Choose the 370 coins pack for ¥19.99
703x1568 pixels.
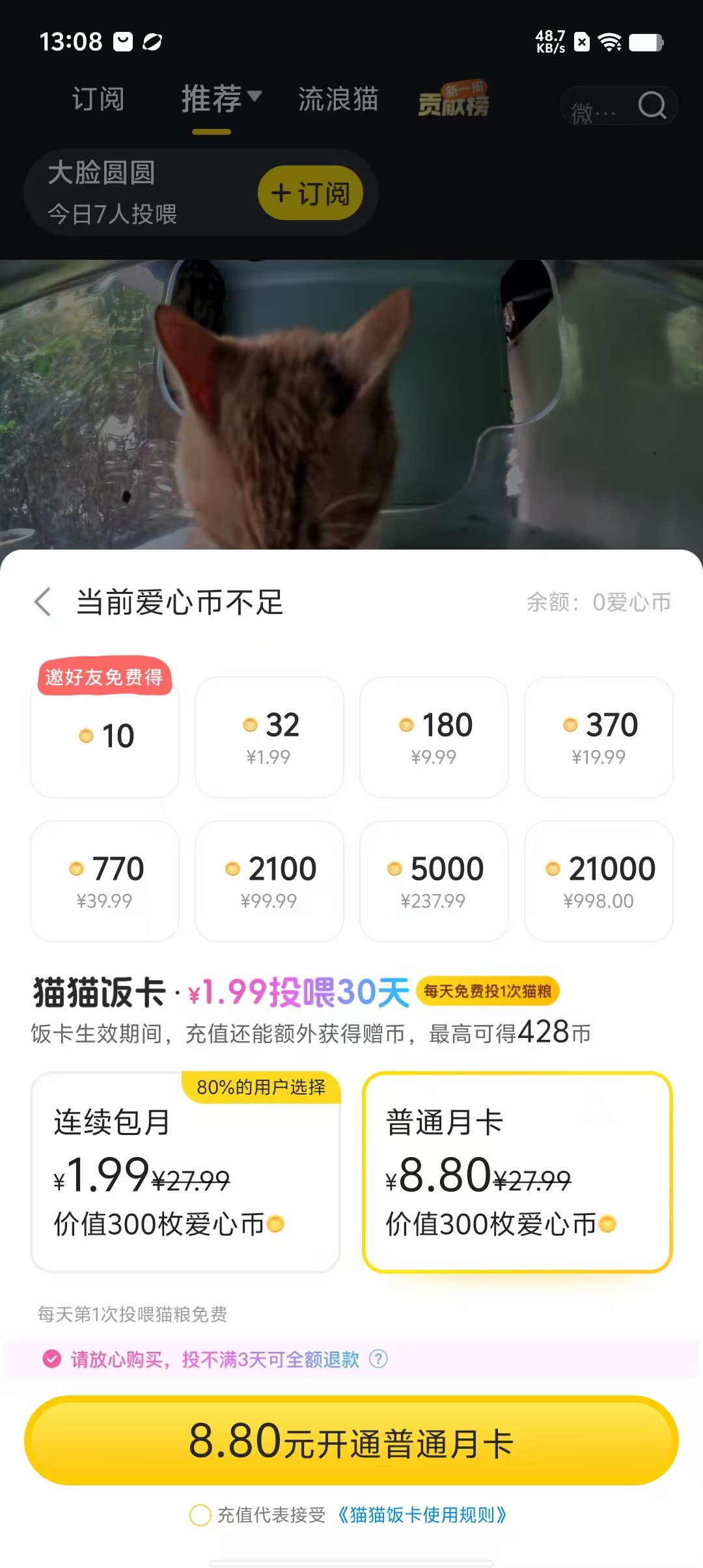click(x=599, y=736)
